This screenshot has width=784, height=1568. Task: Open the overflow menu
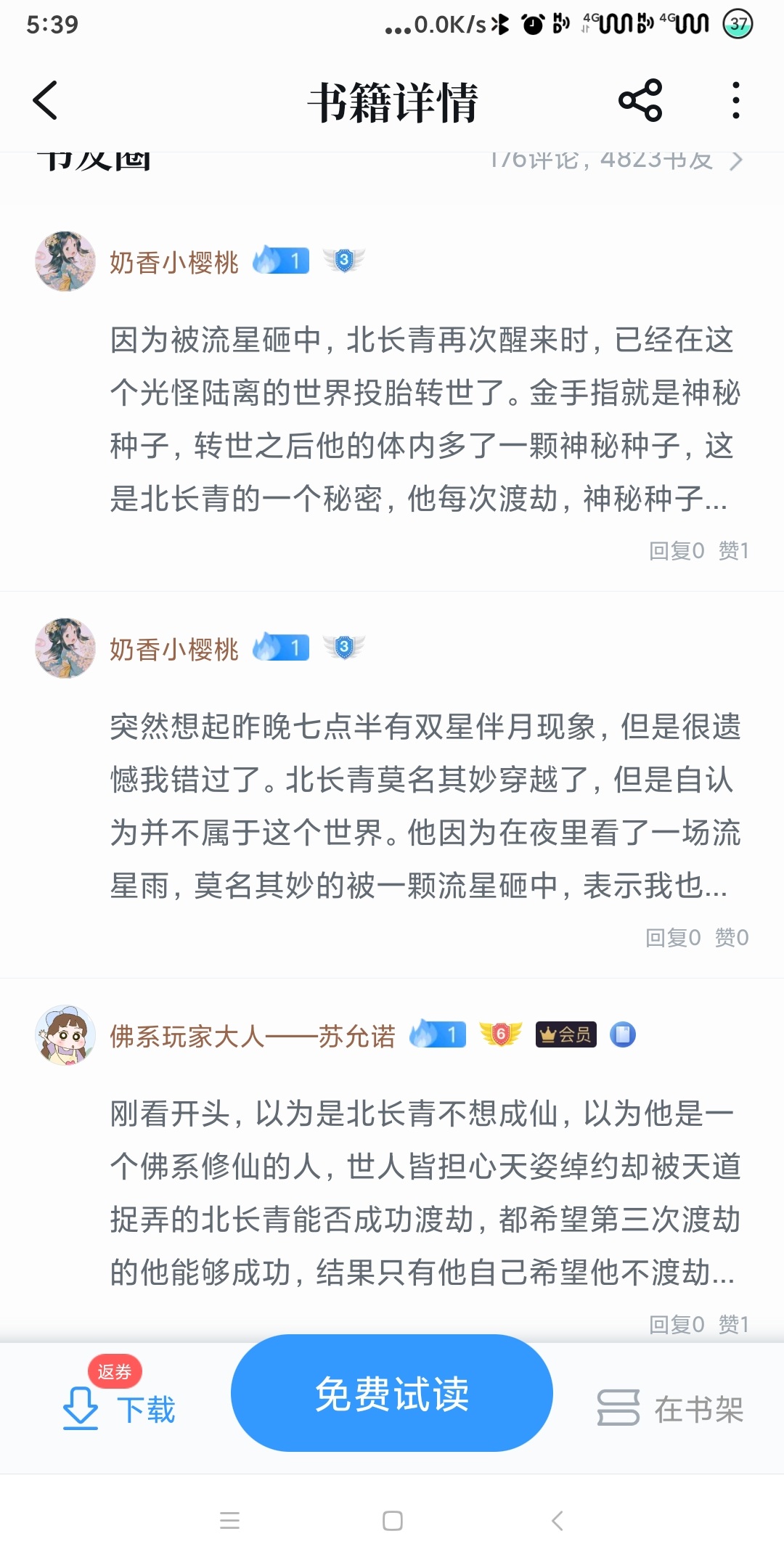[735, 100]
